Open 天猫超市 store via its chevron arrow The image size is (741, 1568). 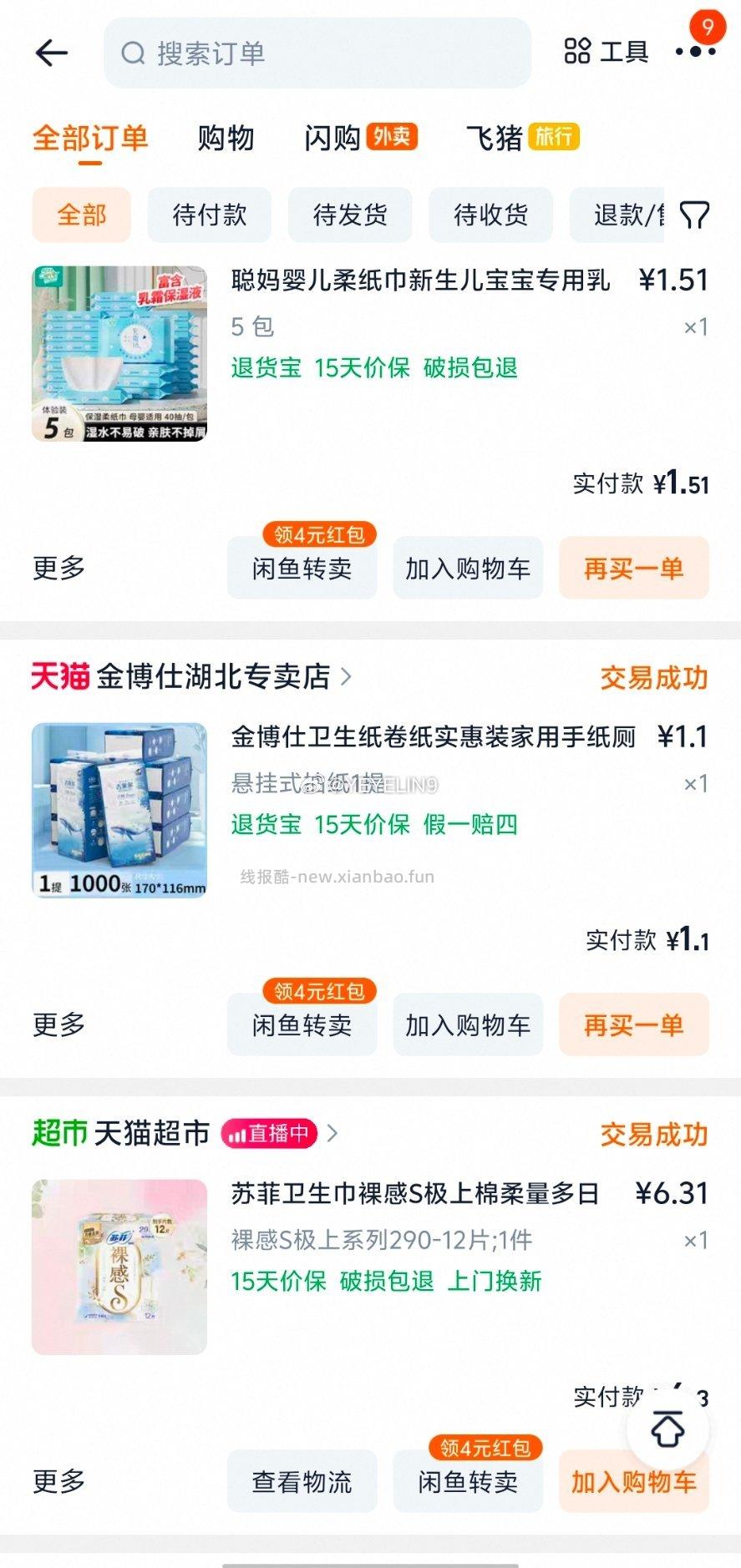[332, 1134]
